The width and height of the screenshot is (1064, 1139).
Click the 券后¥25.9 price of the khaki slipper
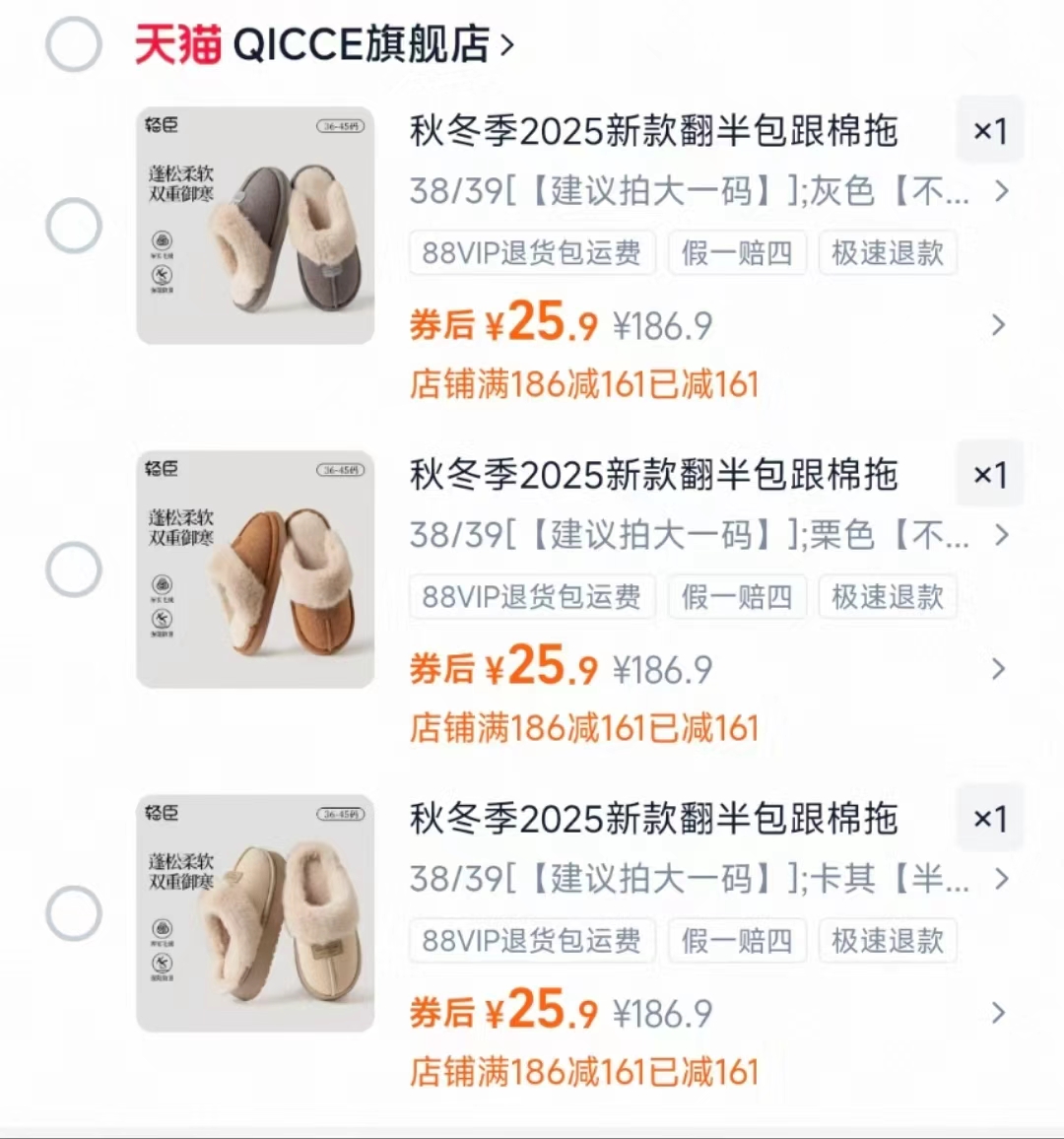click(x=503, y=1011)
